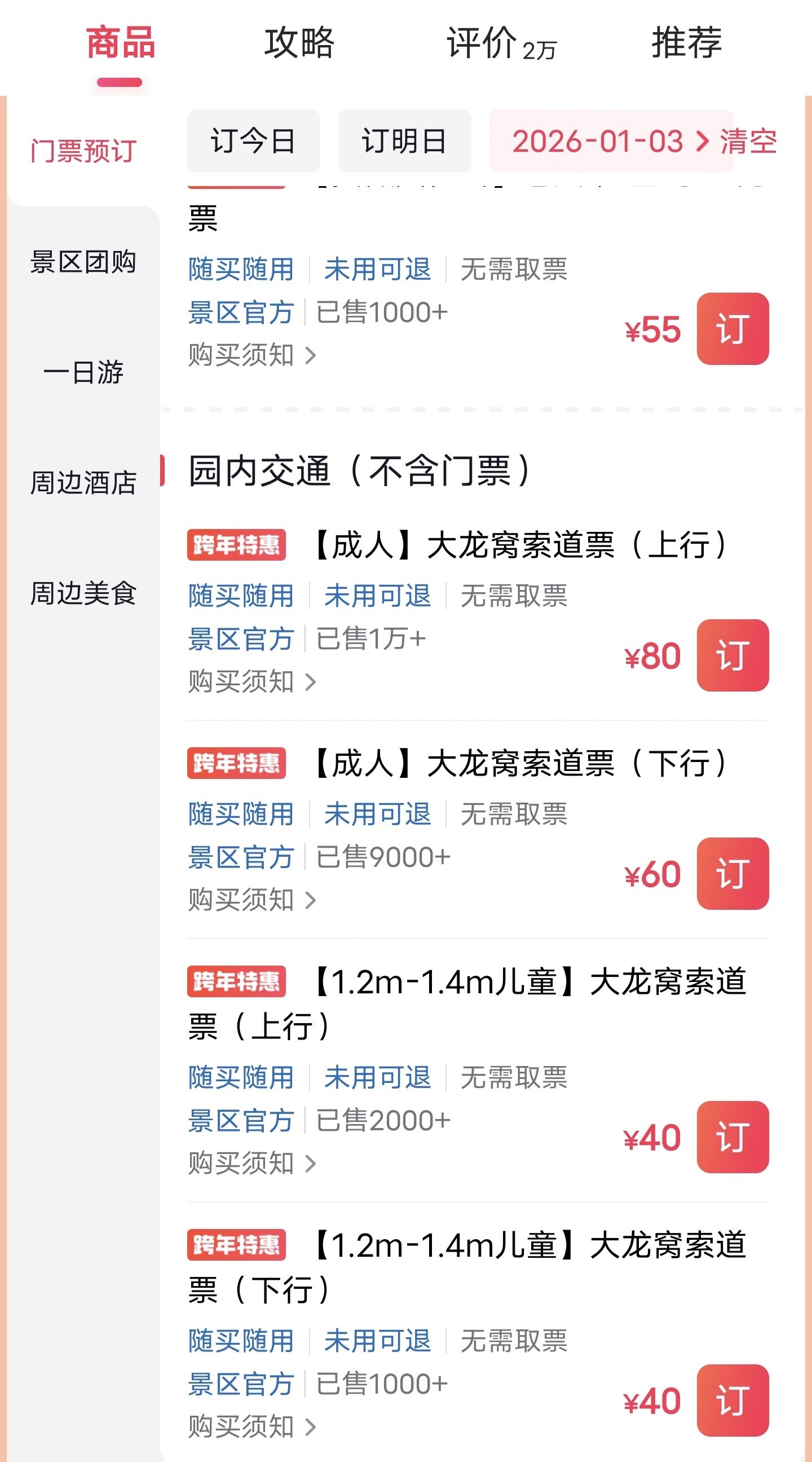812x1462 pixels.
Task: Book 成人大龙窝索道票（上行）for ¥80
Action: pos(732,655)
